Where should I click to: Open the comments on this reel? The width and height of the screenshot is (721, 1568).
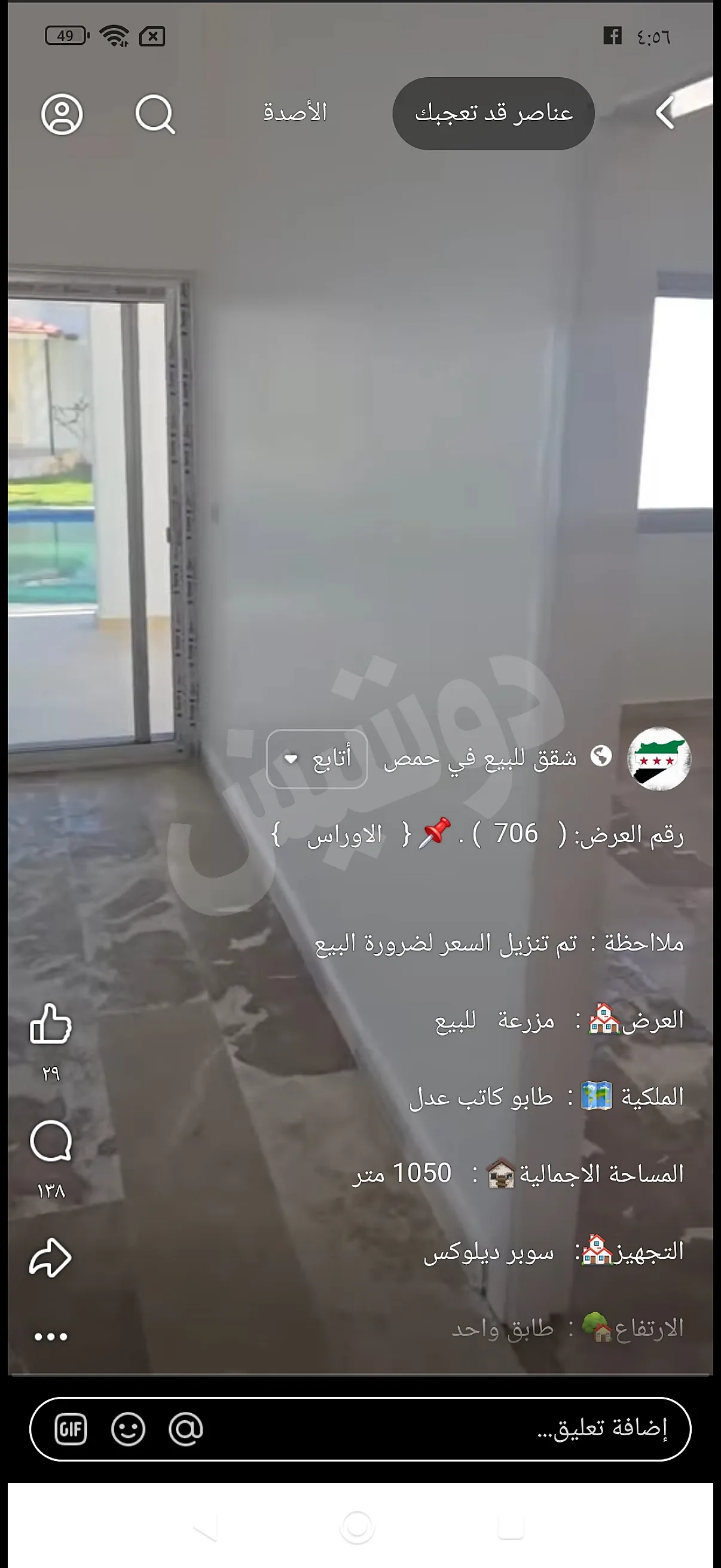point(50,1141)
